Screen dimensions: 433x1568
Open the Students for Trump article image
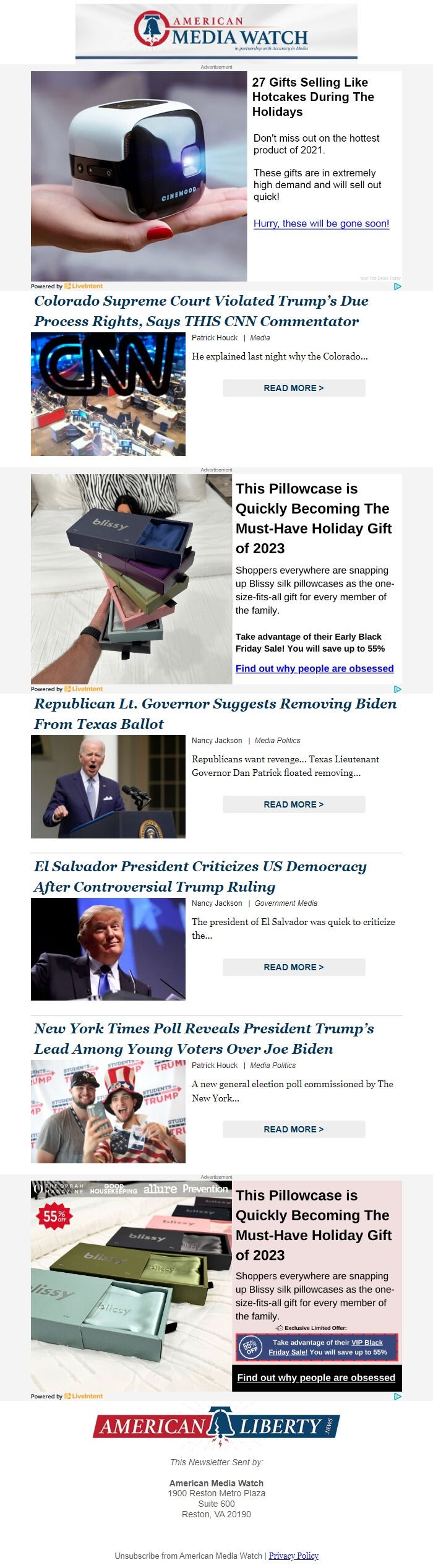[108, 1111]
